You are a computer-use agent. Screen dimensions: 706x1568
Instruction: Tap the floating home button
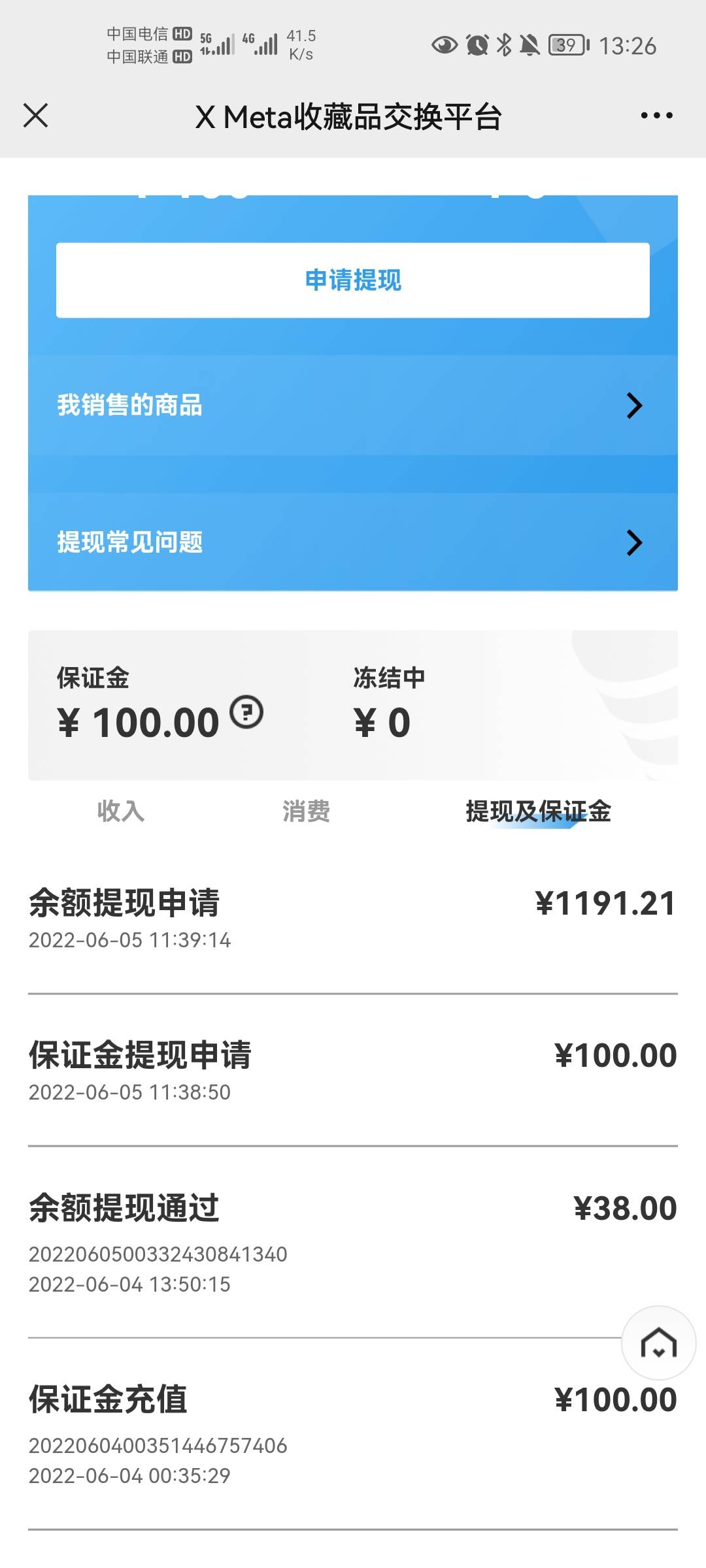[658, 1343]
